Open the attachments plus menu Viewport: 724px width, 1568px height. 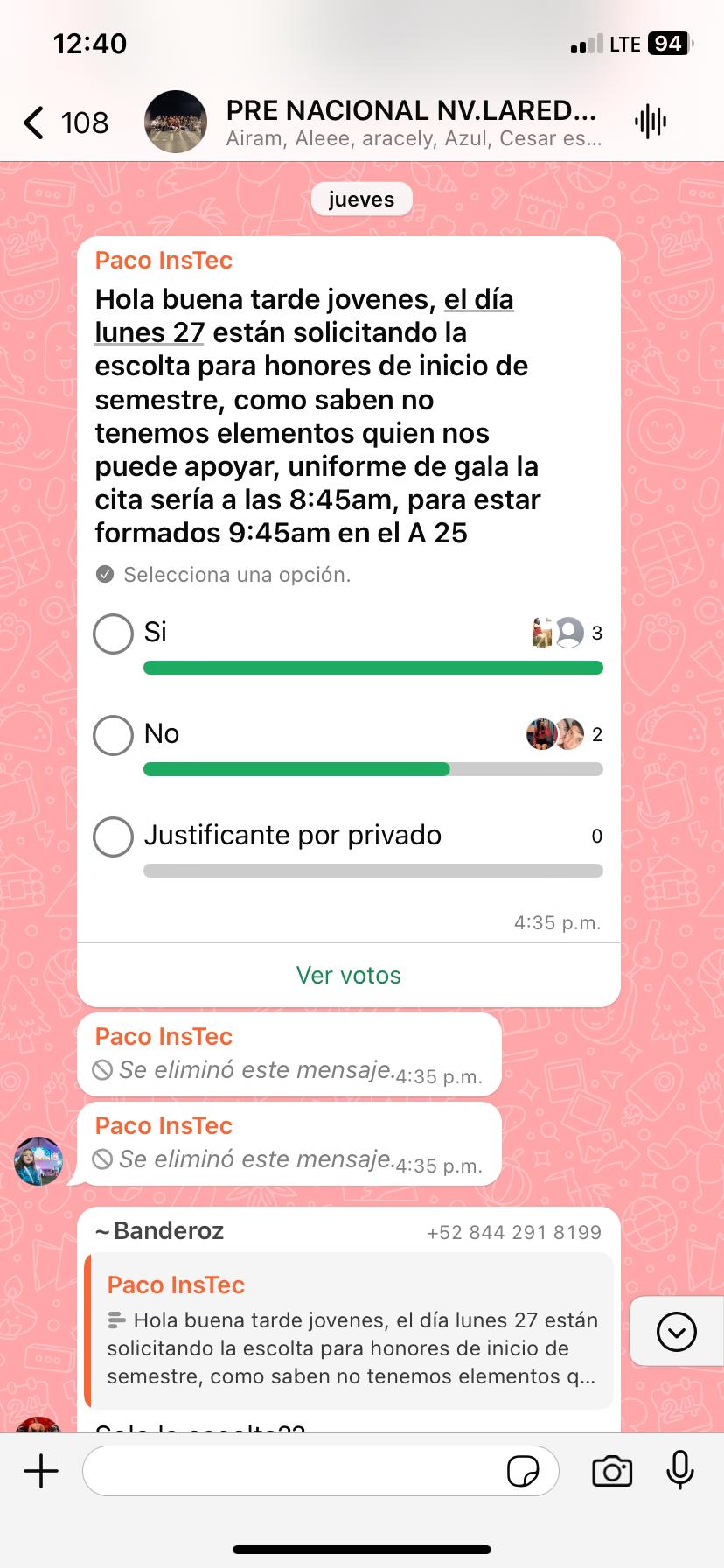pyautogui.click(x=41, y=1471)
